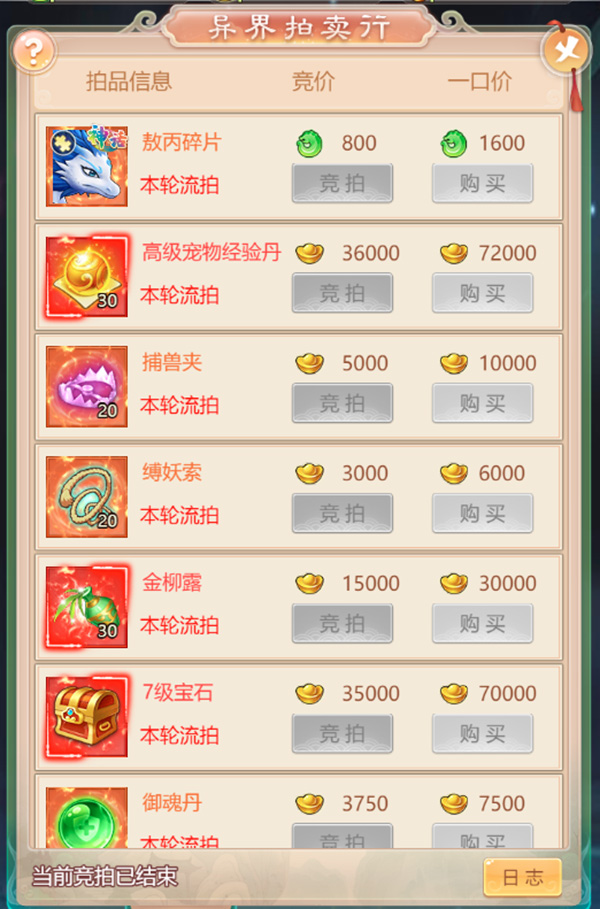Close the auction house window
600x909 pixels.
(x=567, y=50)
